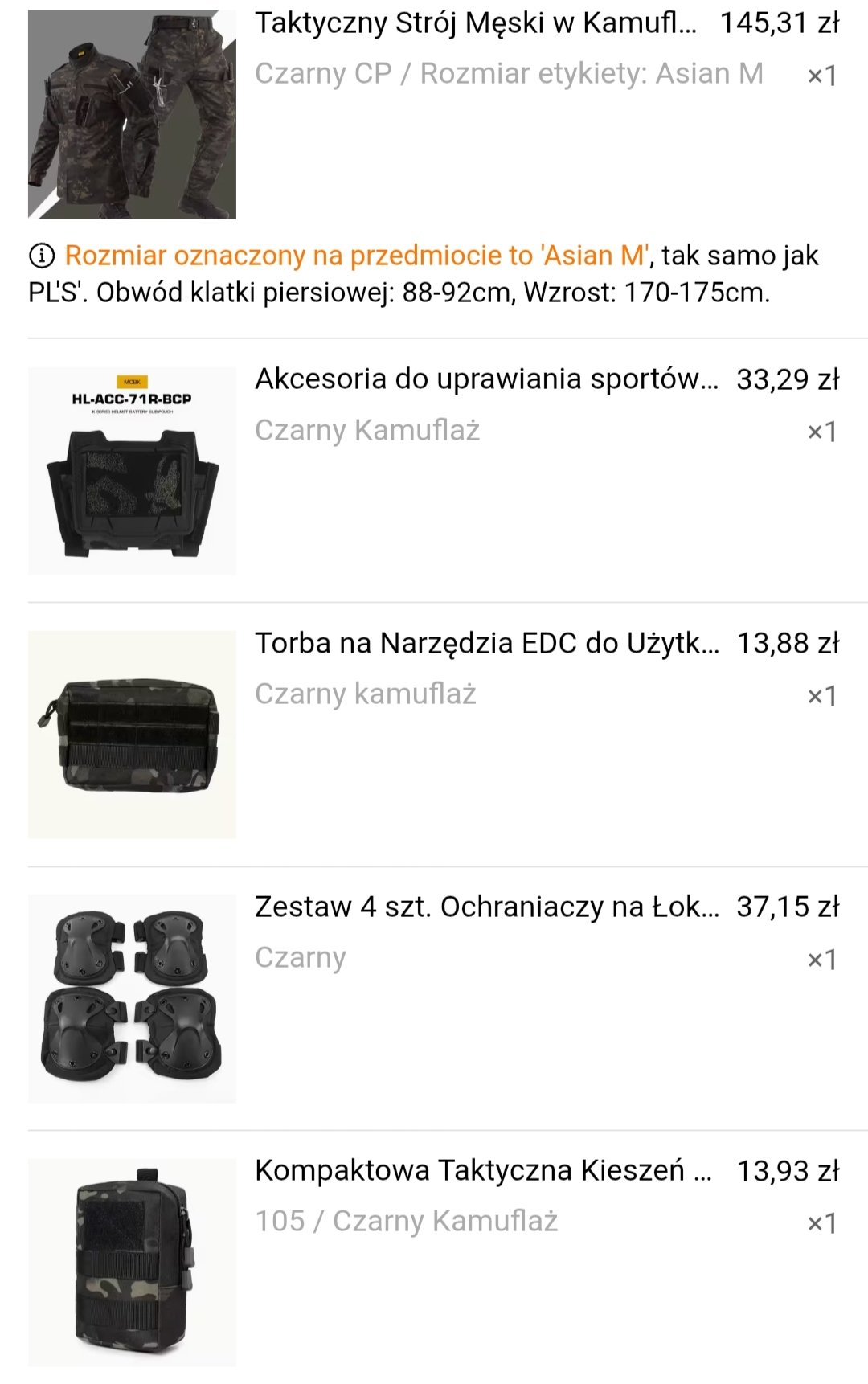
Task: Select the Zestaw 4 szt. Ochraniaczy product picture
Action: (132, 998)
